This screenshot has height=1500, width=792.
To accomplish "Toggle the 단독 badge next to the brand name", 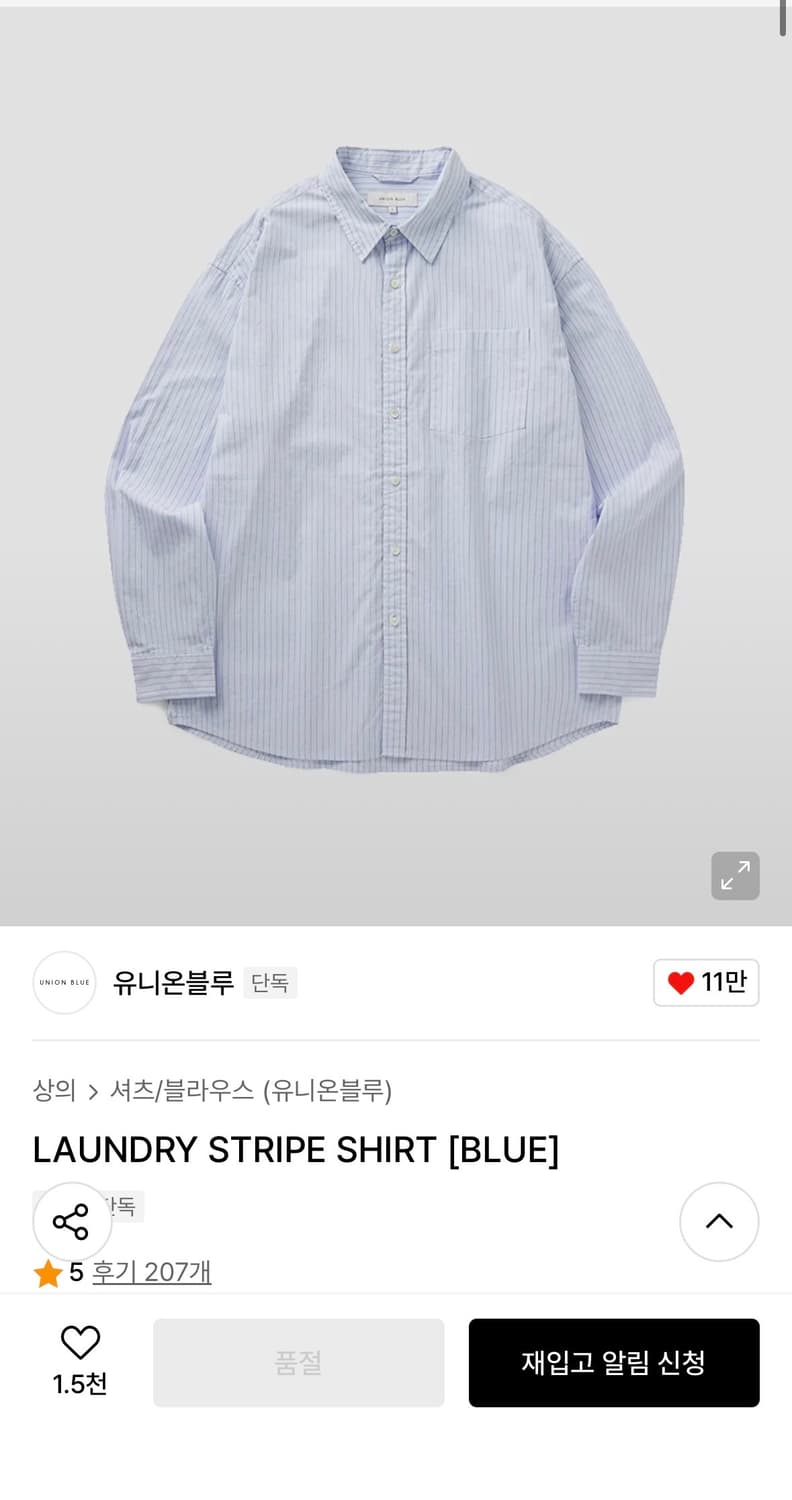I will click(270, 983).
